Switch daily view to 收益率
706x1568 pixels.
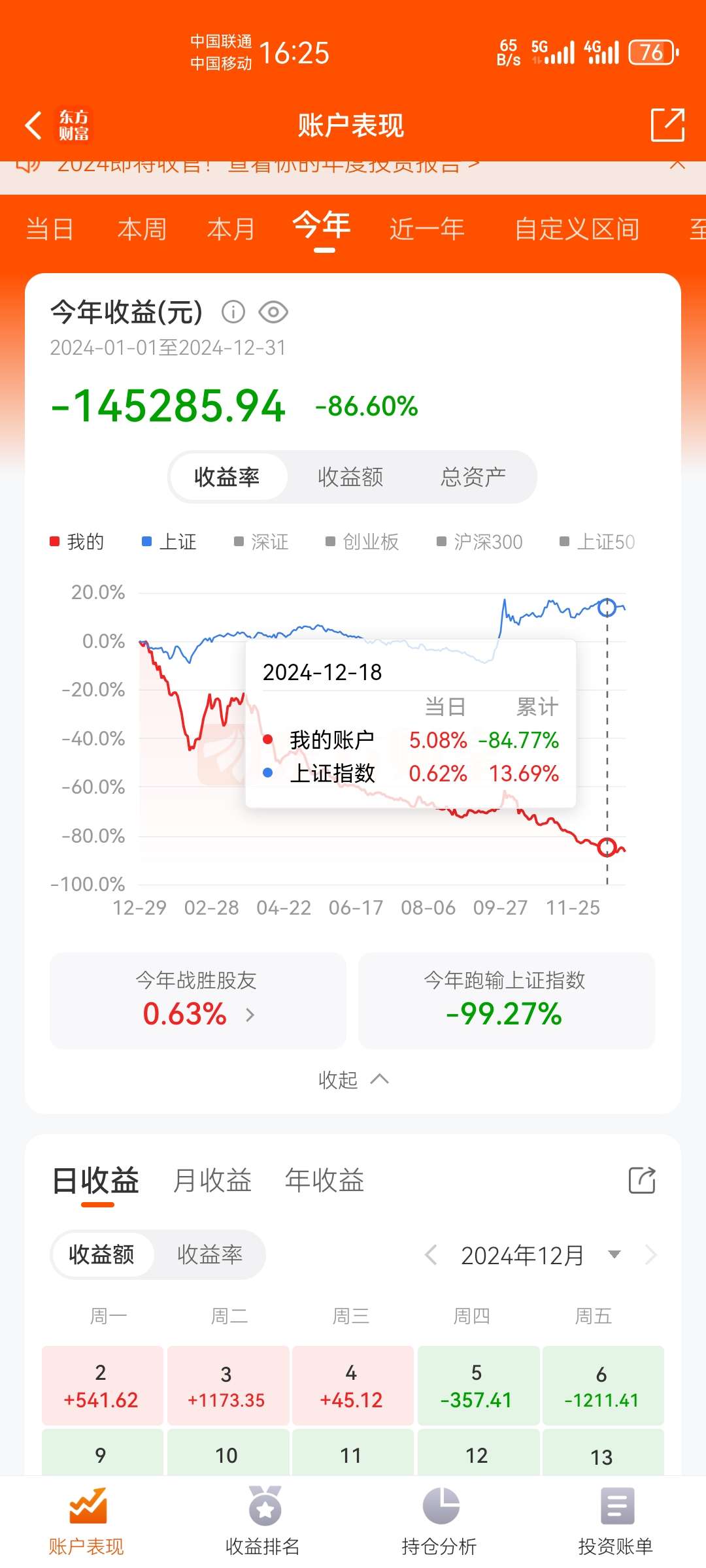pyautogui.click(x=212, y=1254)
